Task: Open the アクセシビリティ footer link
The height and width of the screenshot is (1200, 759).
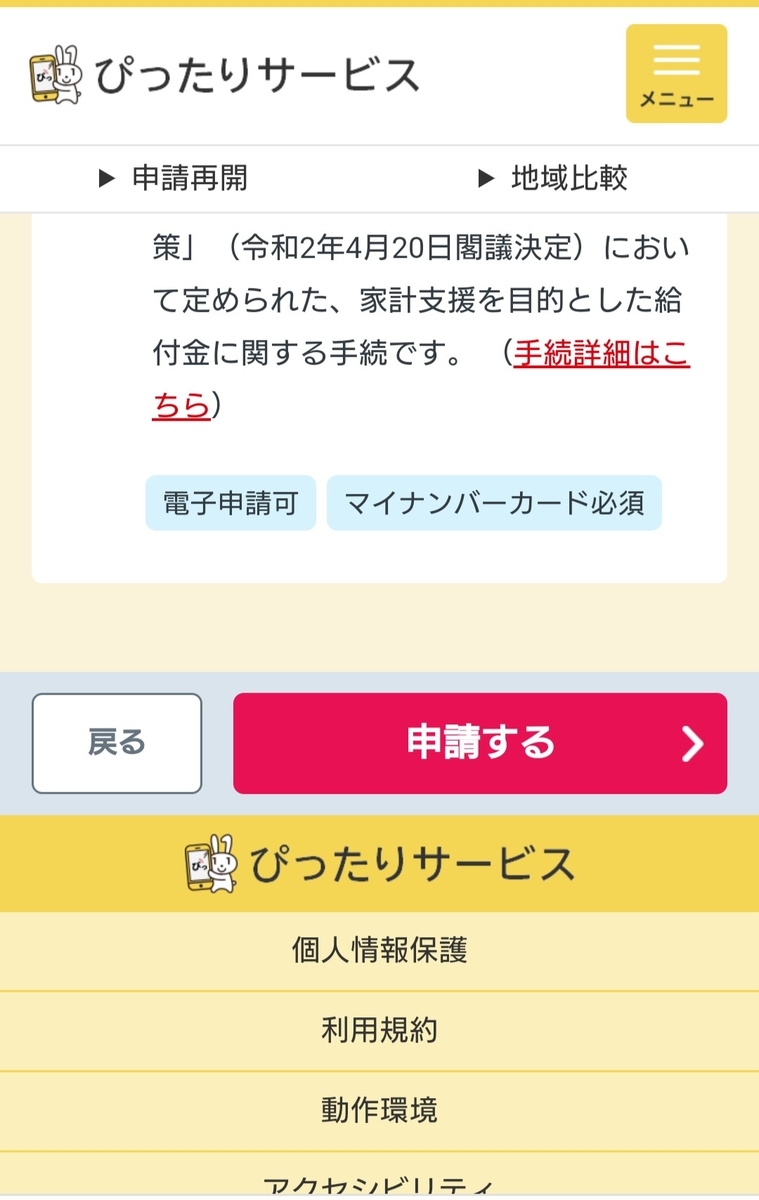Action: coord(379,1186)
